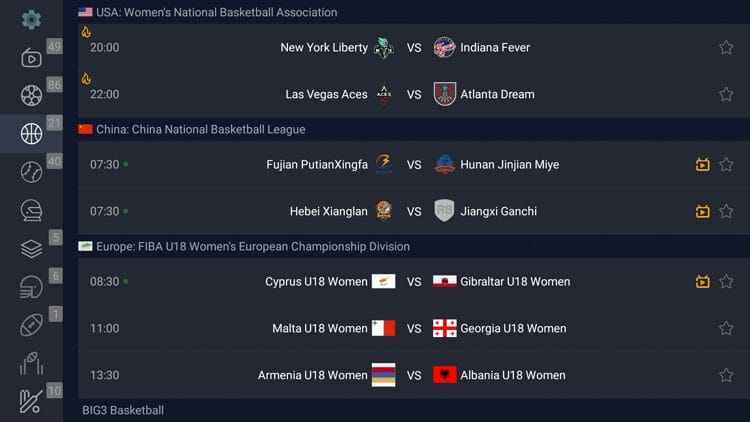Viewport: 750px width, 422px height.
Task: Switch to the live TV section
Action: 31,58
